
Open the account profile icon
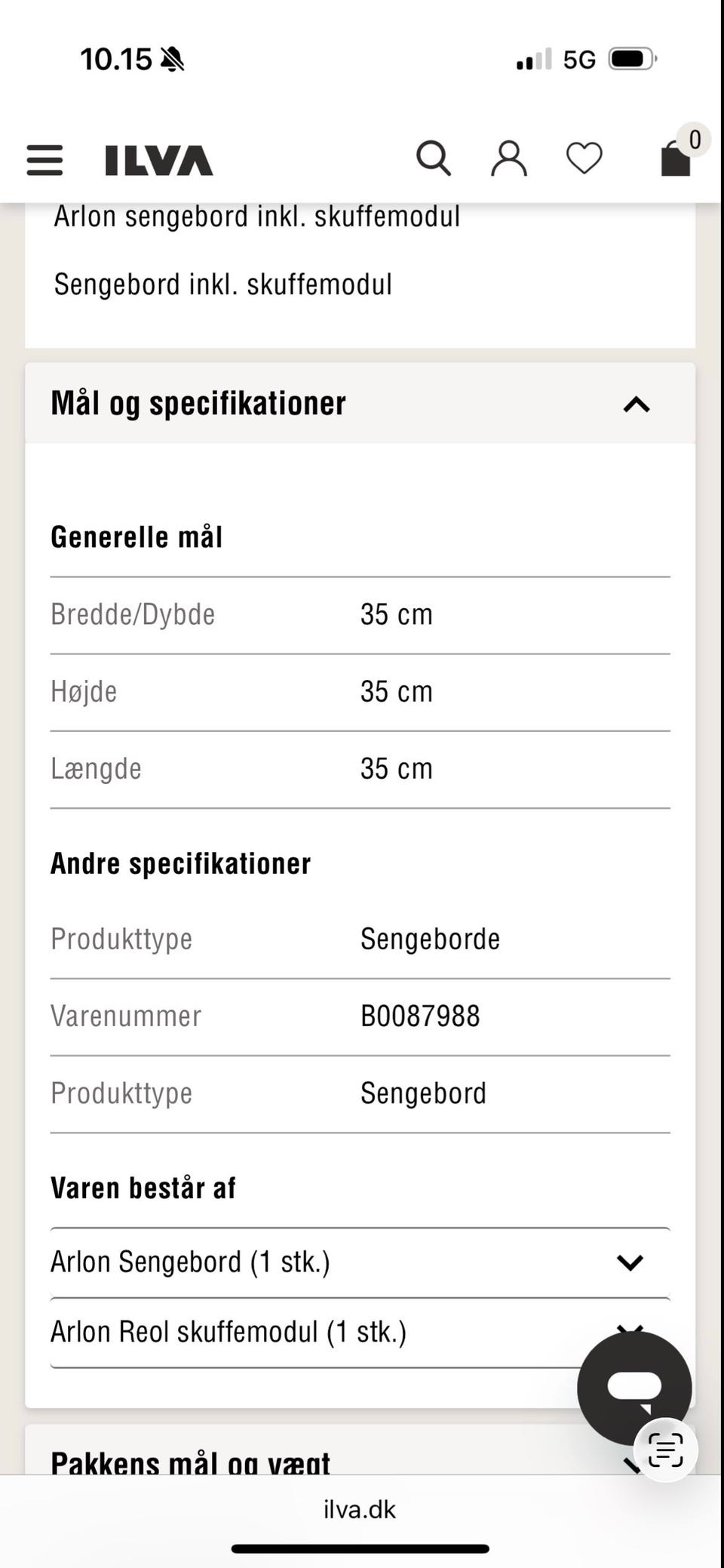pyautogui.click(x=509, y=158)
